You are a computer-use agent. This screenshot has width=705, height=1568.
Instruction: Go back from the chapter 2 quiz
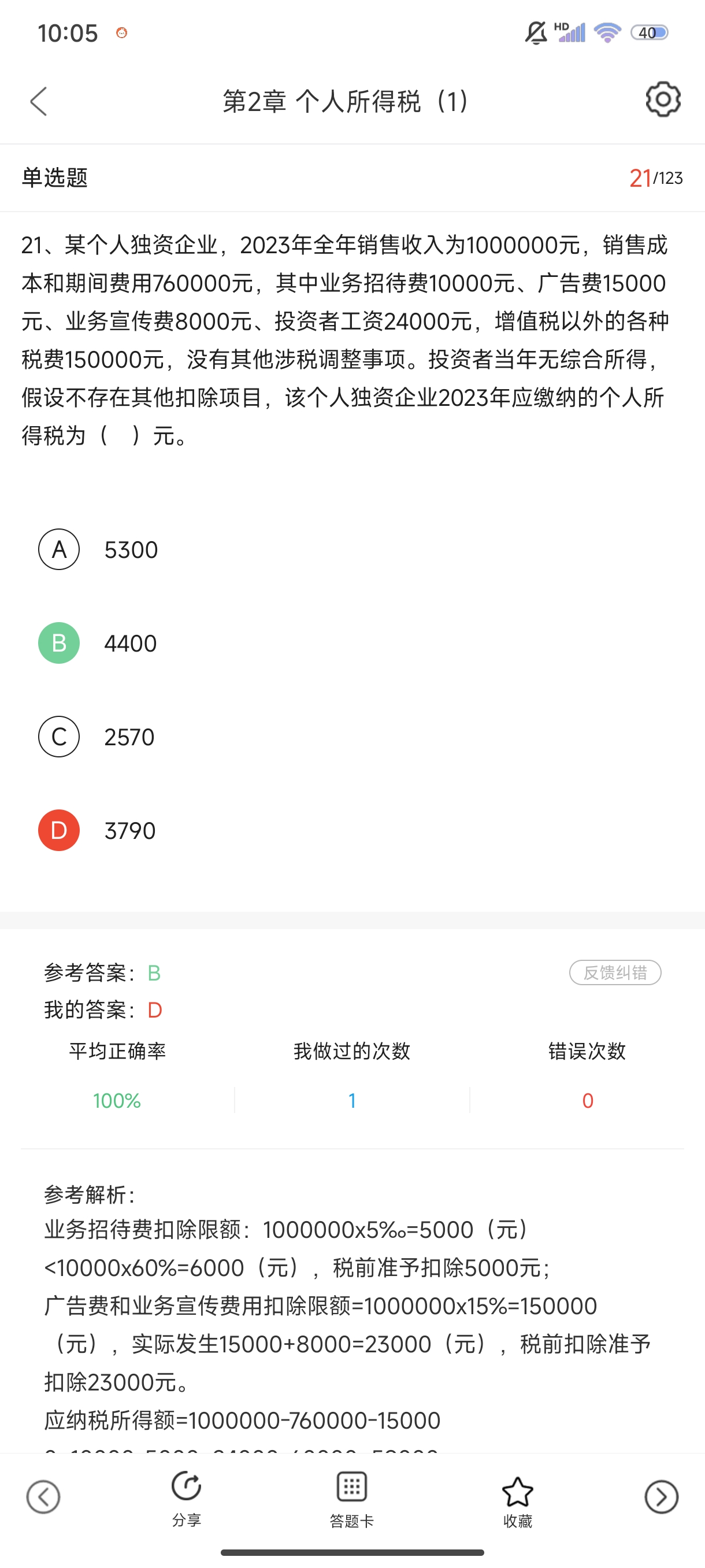pyautogui.click(x=39, y=101)
